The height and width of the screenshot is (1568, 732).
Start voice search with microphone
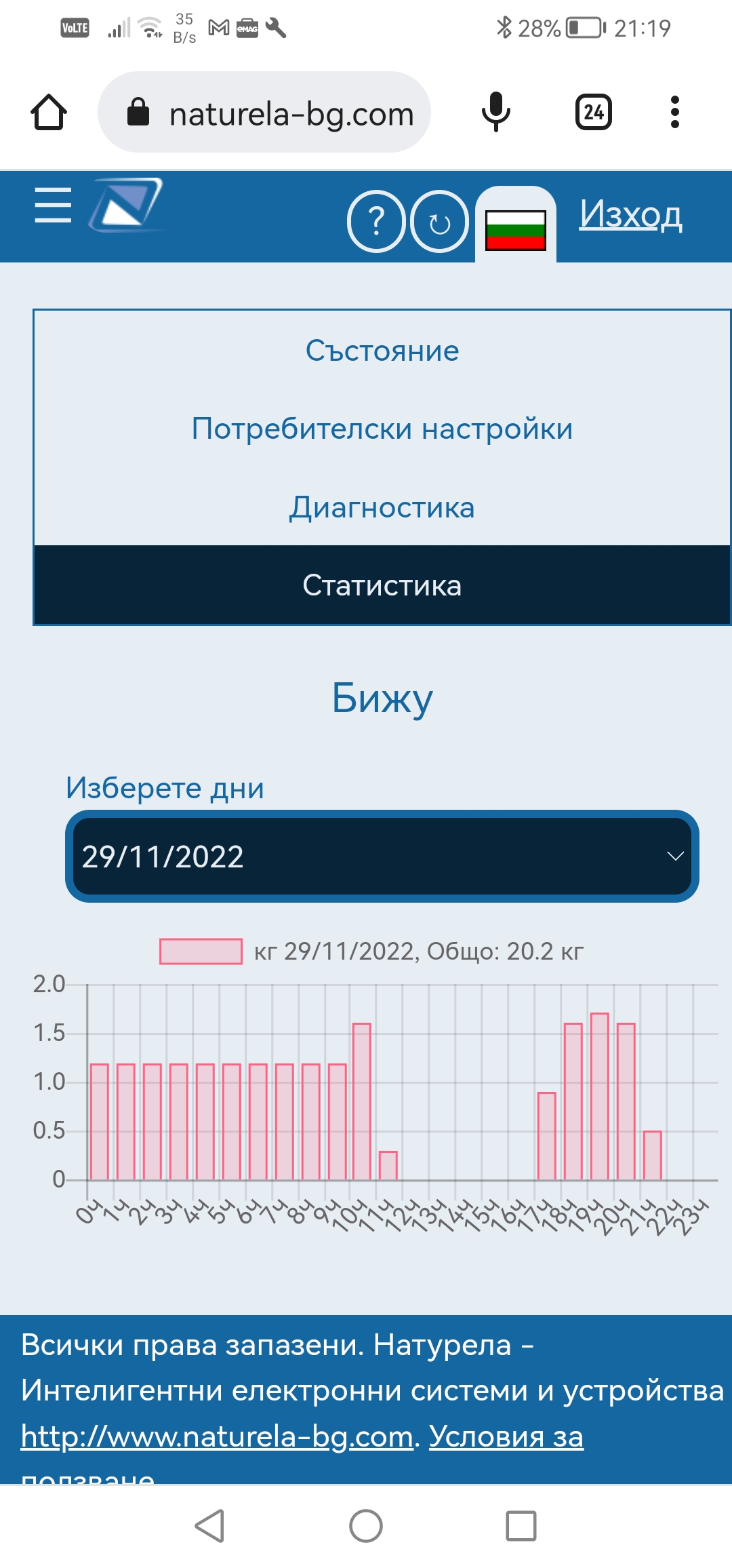pyautogui.click(x=496, y=112)
